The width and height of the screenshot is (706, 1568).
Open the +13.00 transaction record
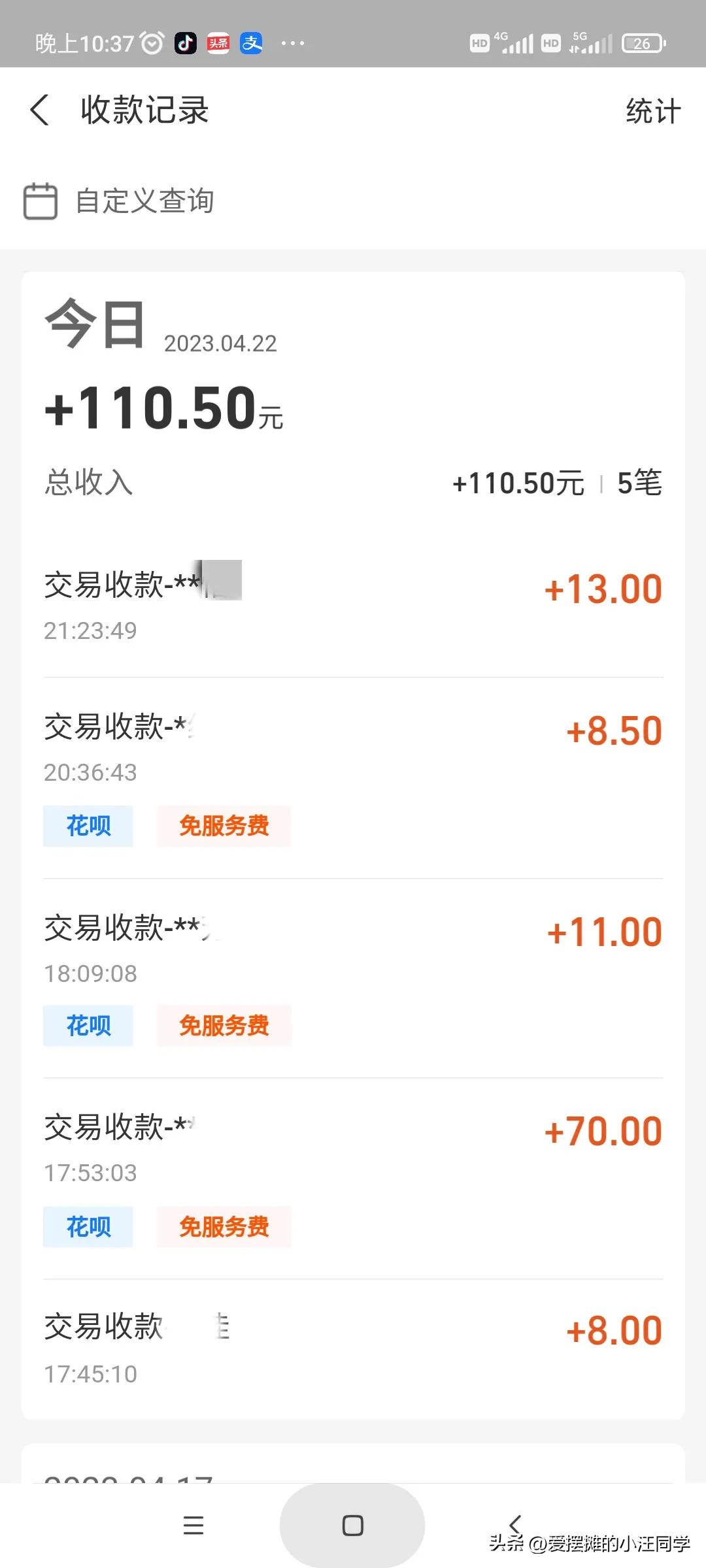[x=353, y=601]
